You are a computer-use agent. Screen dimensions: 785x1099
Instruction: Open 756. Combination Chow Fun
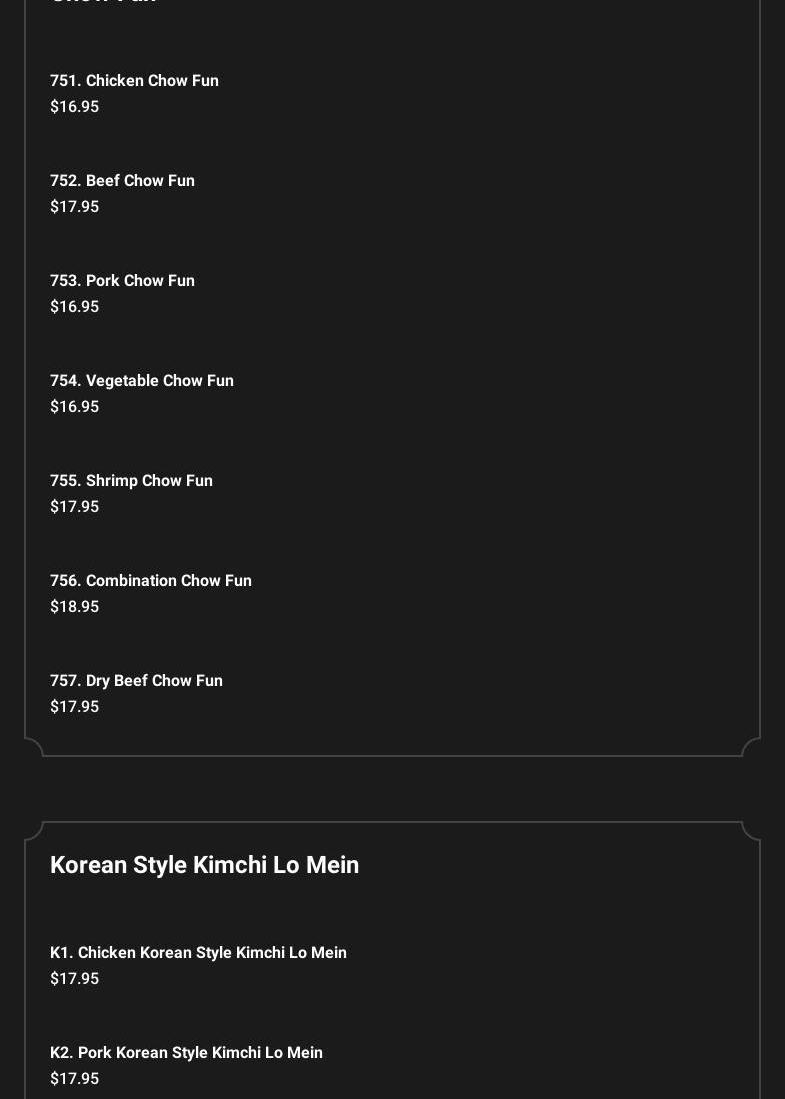[x=151, y=581]
